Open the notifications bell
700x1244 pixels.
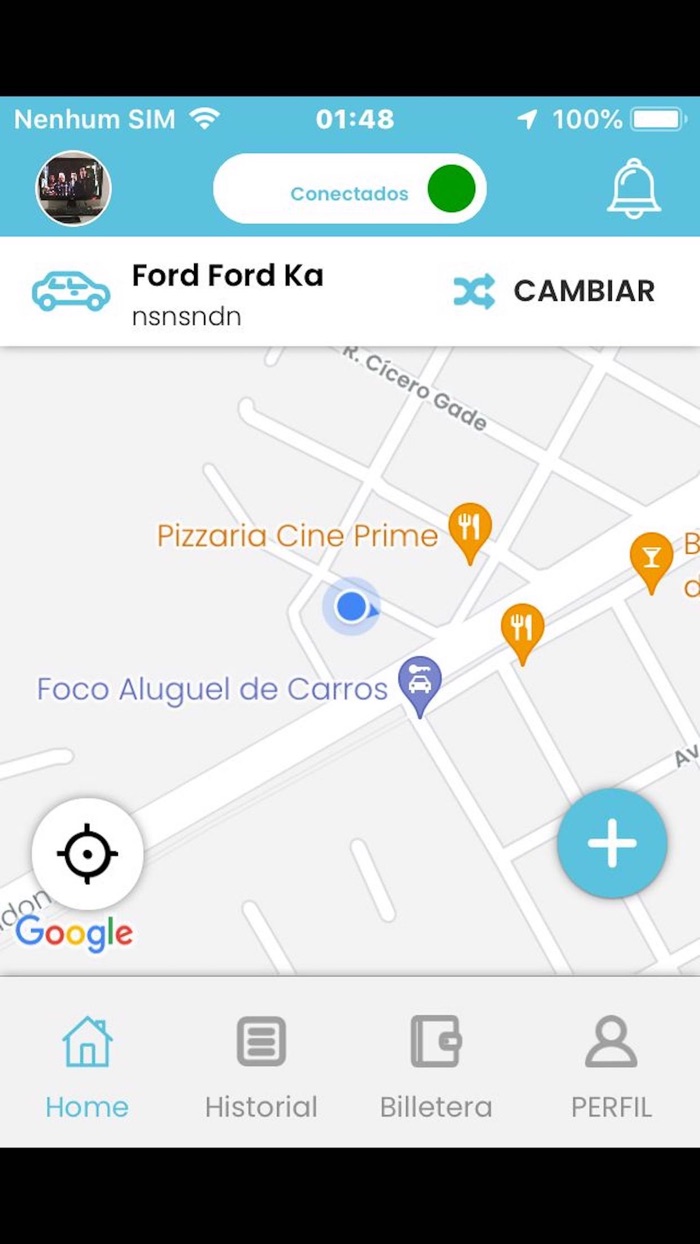point(634,188)
